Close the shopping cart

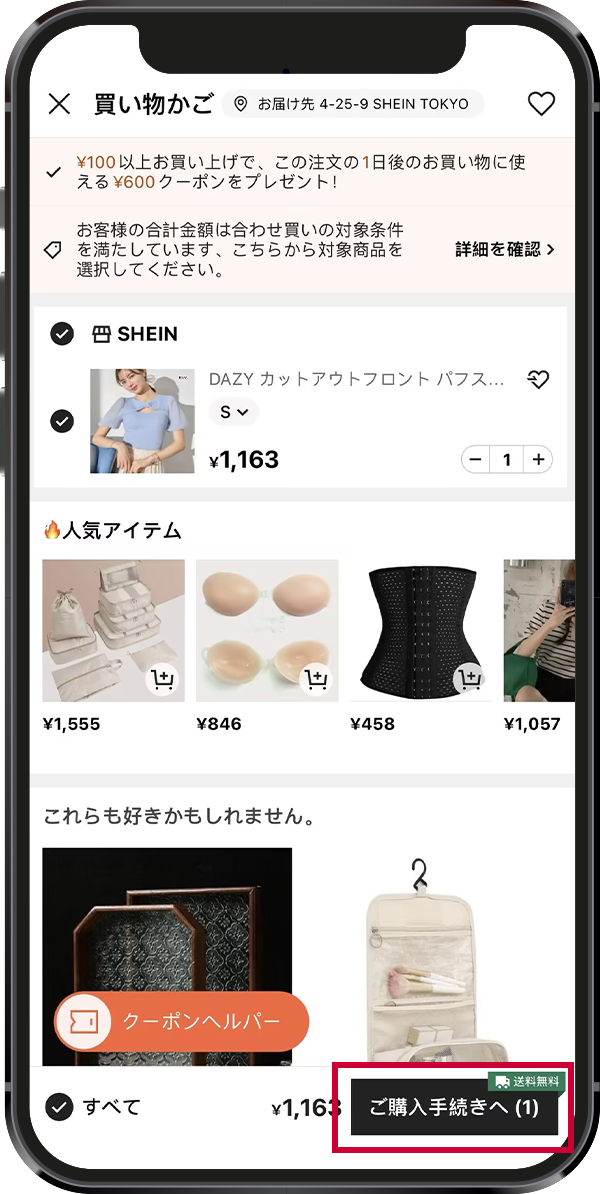(60, 104)
